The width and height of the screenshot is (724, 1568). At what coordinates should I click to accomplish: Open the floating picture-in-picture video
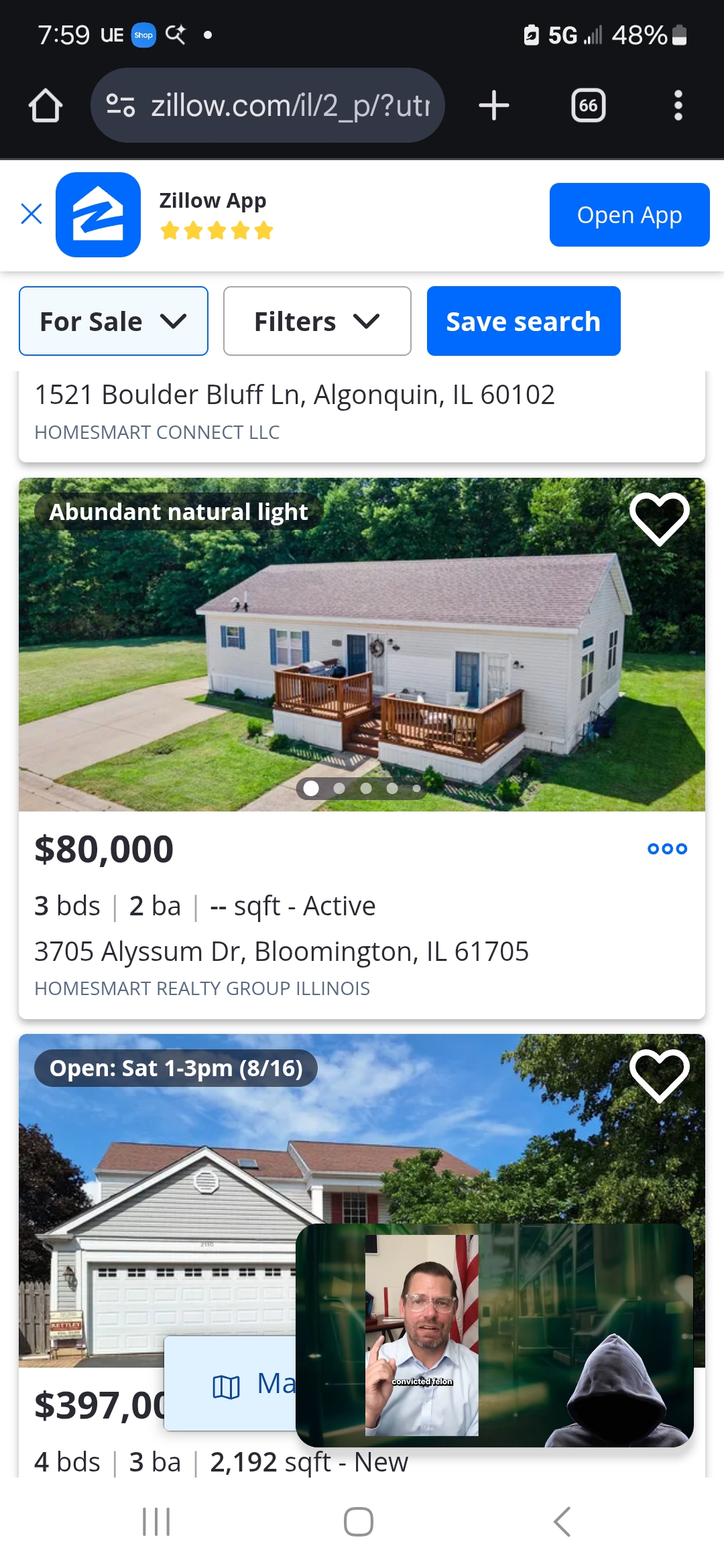[494, 1335]
